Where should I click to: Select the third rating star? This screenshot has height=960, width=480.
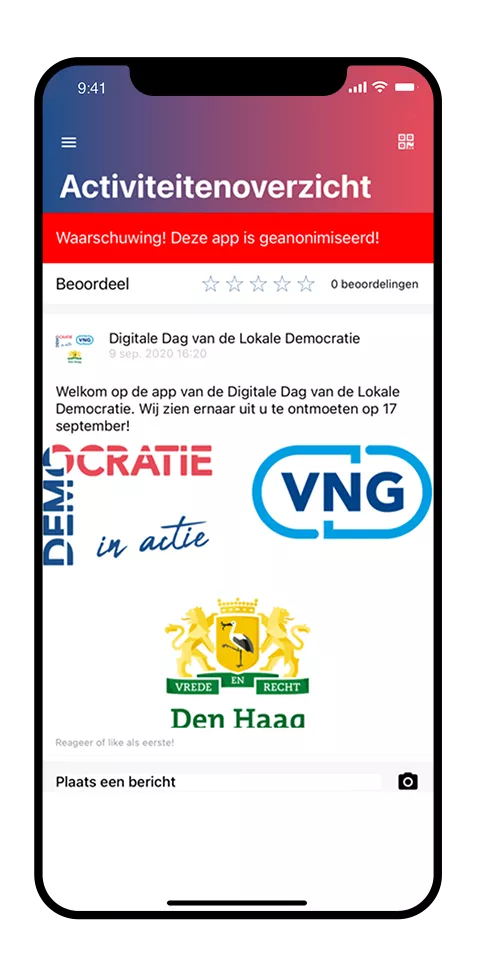coord(258,284)
